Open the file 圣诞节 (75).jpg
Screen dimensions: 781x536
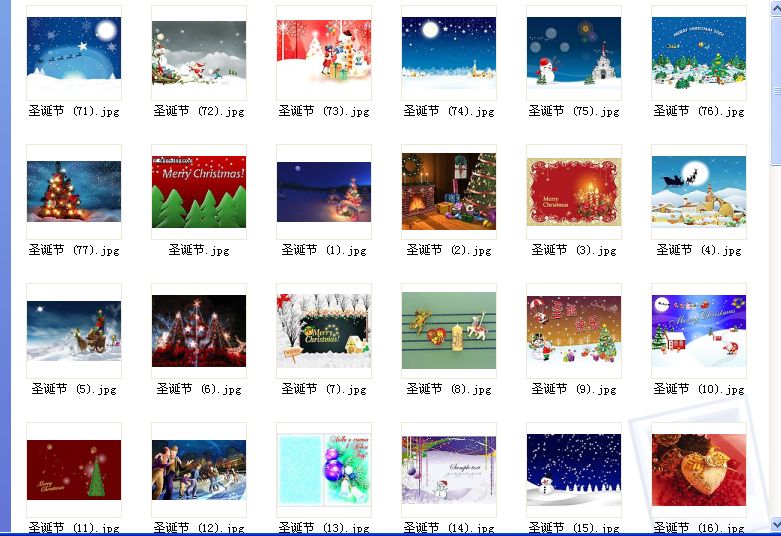tap(573, 52)
